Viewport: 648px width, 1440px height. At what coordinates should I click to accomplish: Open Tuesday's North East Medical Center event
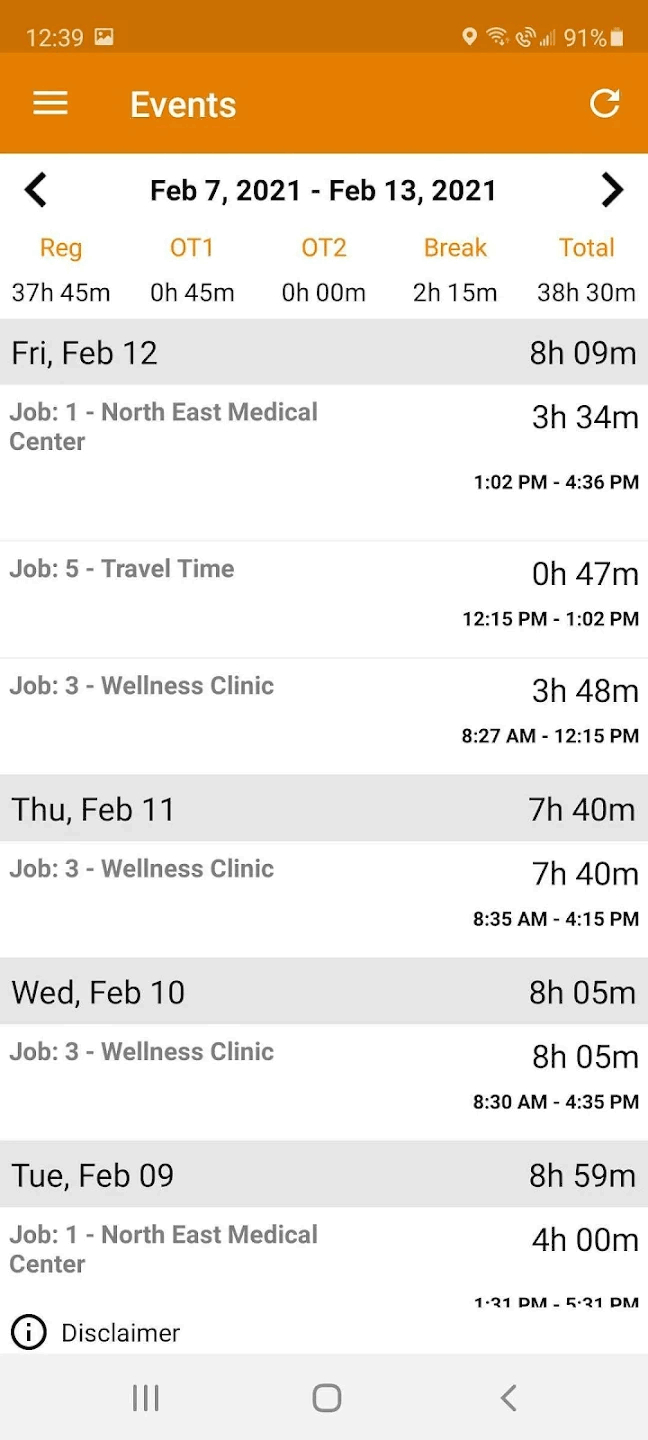pos(324,1255)
